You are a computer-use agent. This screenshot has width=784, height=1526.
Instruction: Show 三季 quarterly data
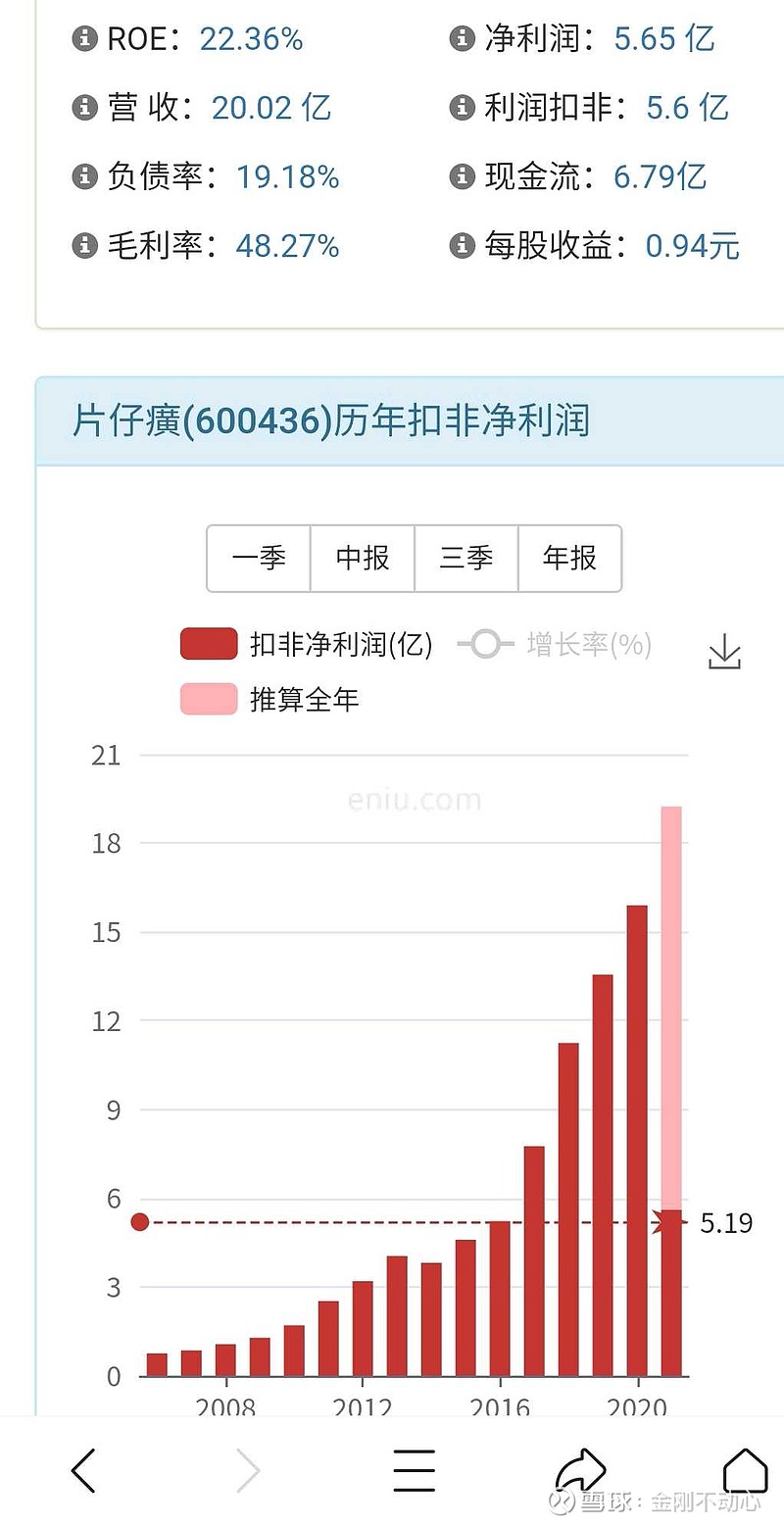pos(466,559)
